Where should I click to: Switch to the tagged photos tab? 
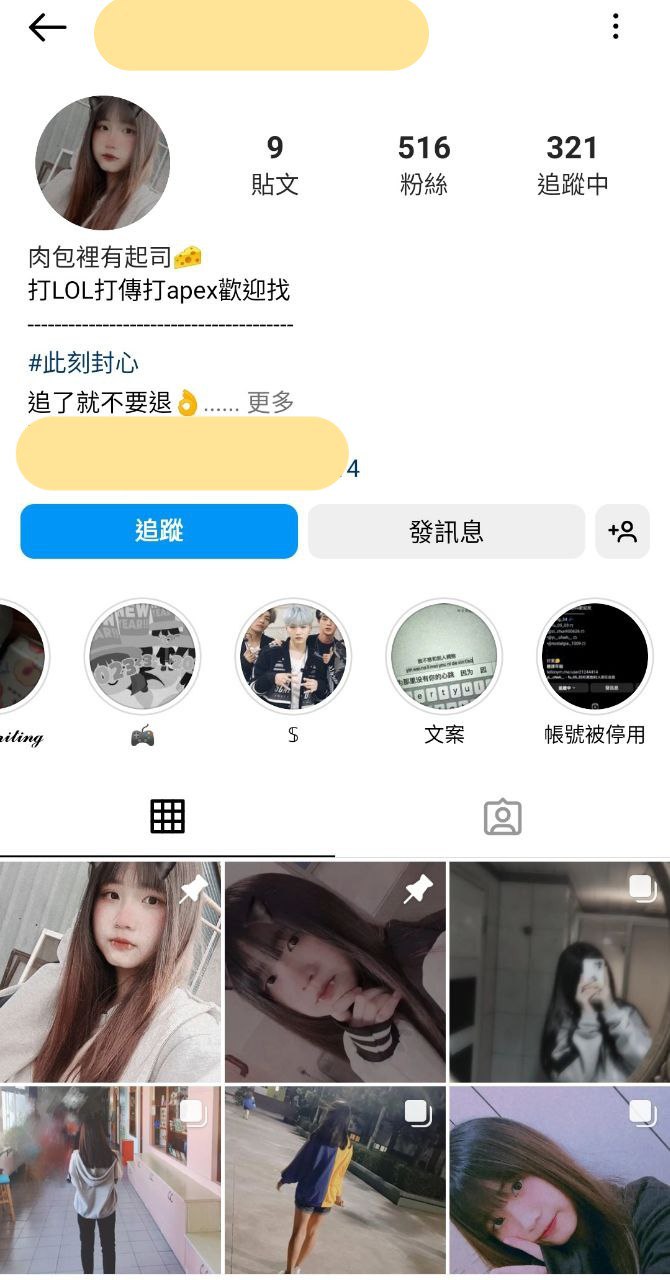(x=502, y=817)
